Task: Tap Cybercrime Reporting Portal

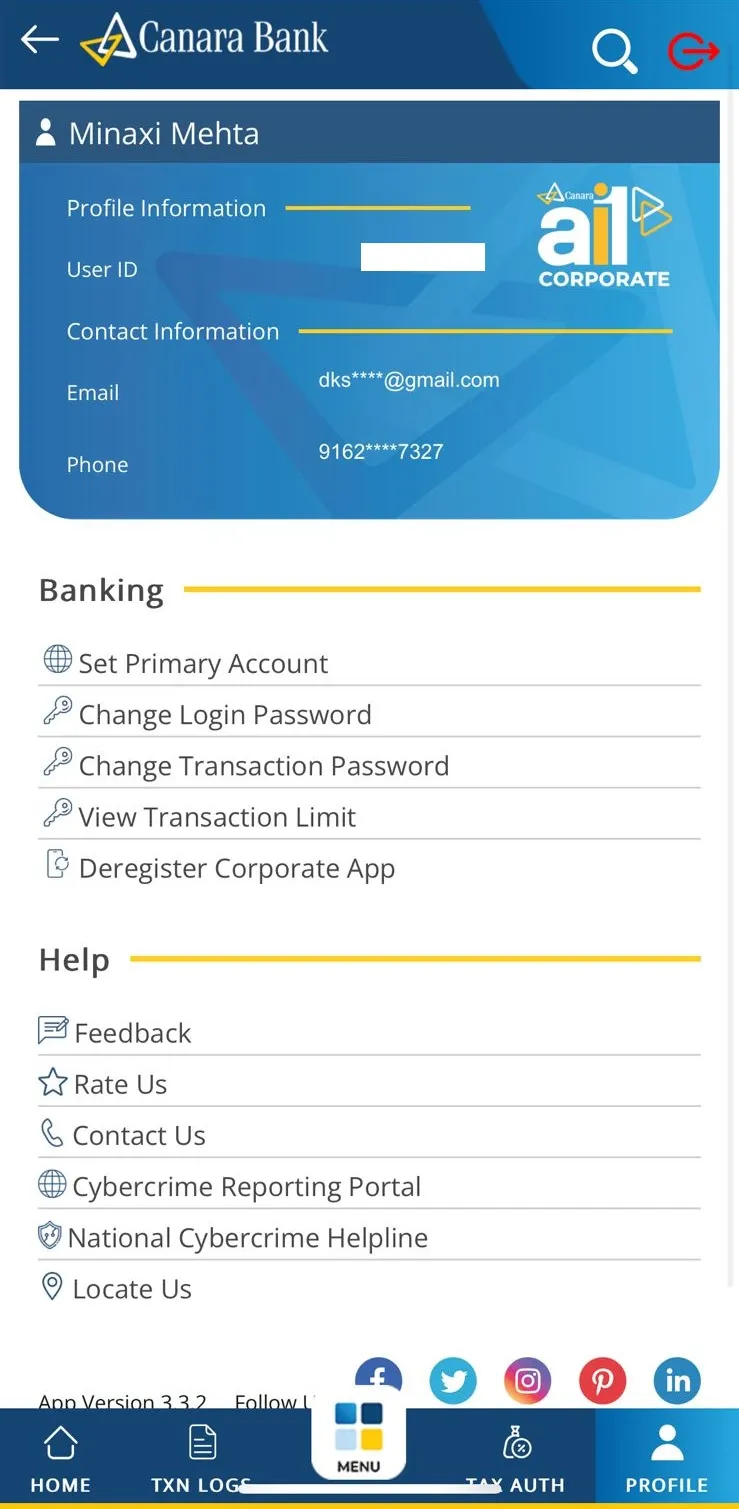Action: tap(245, 1186)
